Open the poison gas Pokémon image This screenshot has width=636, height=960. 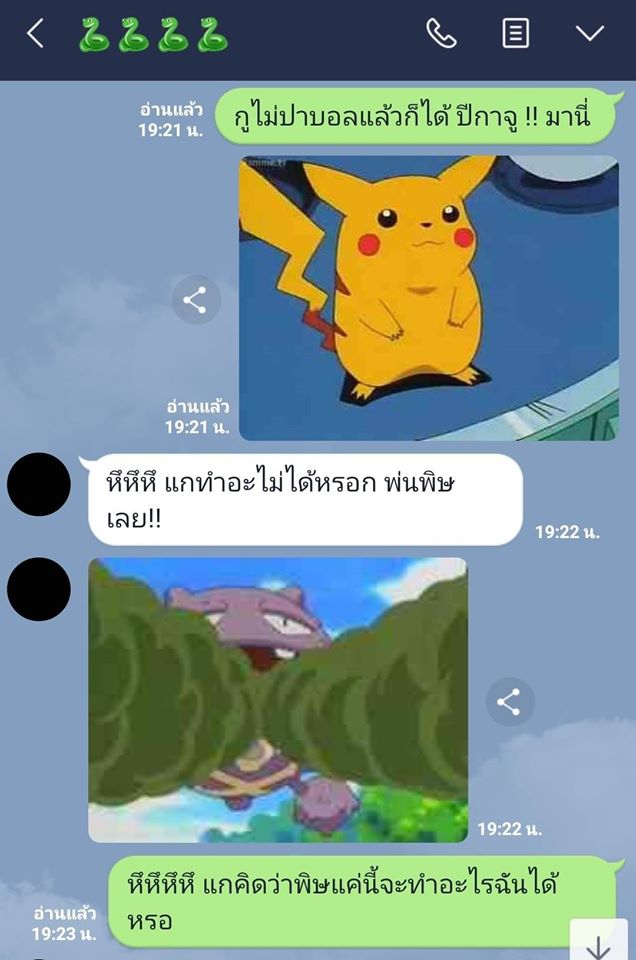click(277, 699)
